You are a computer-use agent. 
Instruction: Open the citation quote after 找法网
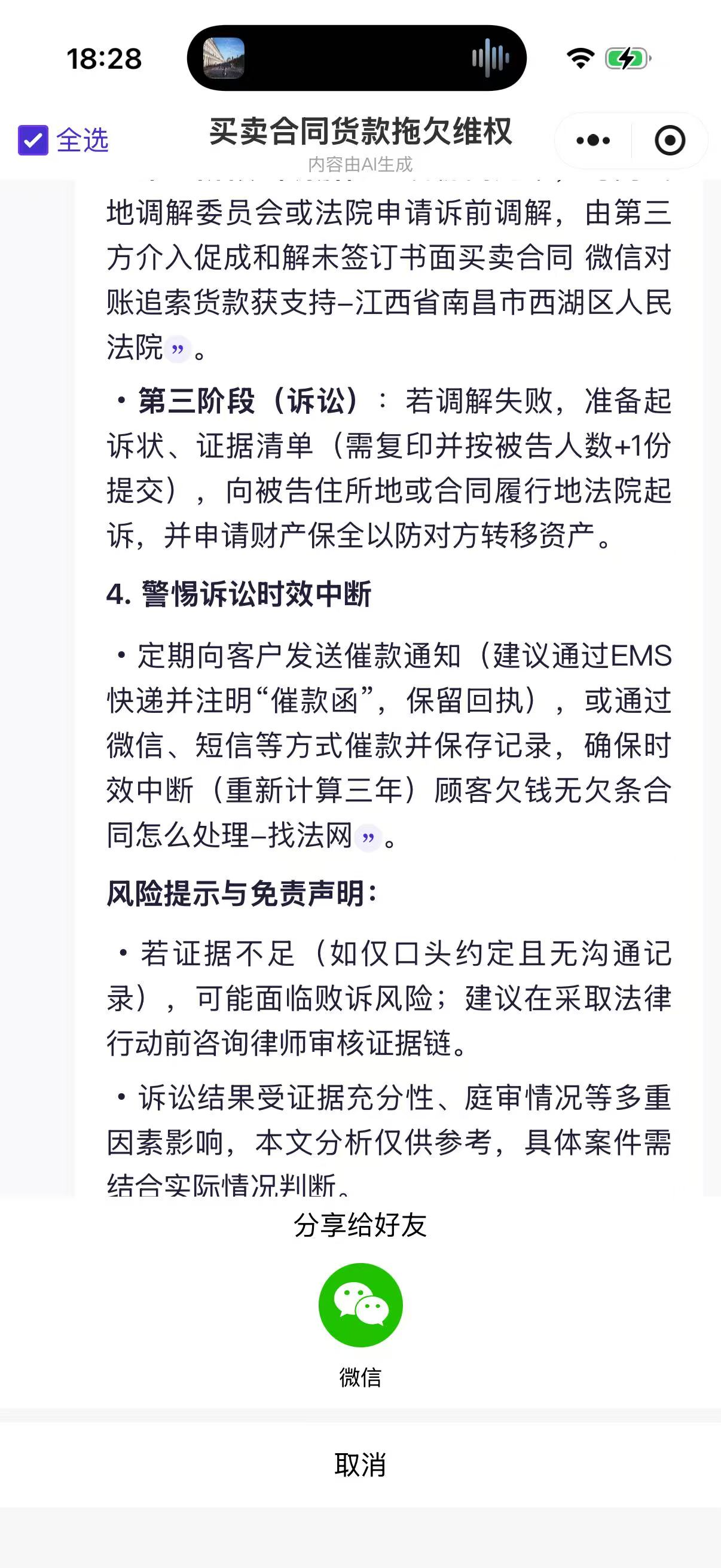click(x=368, y=838)
